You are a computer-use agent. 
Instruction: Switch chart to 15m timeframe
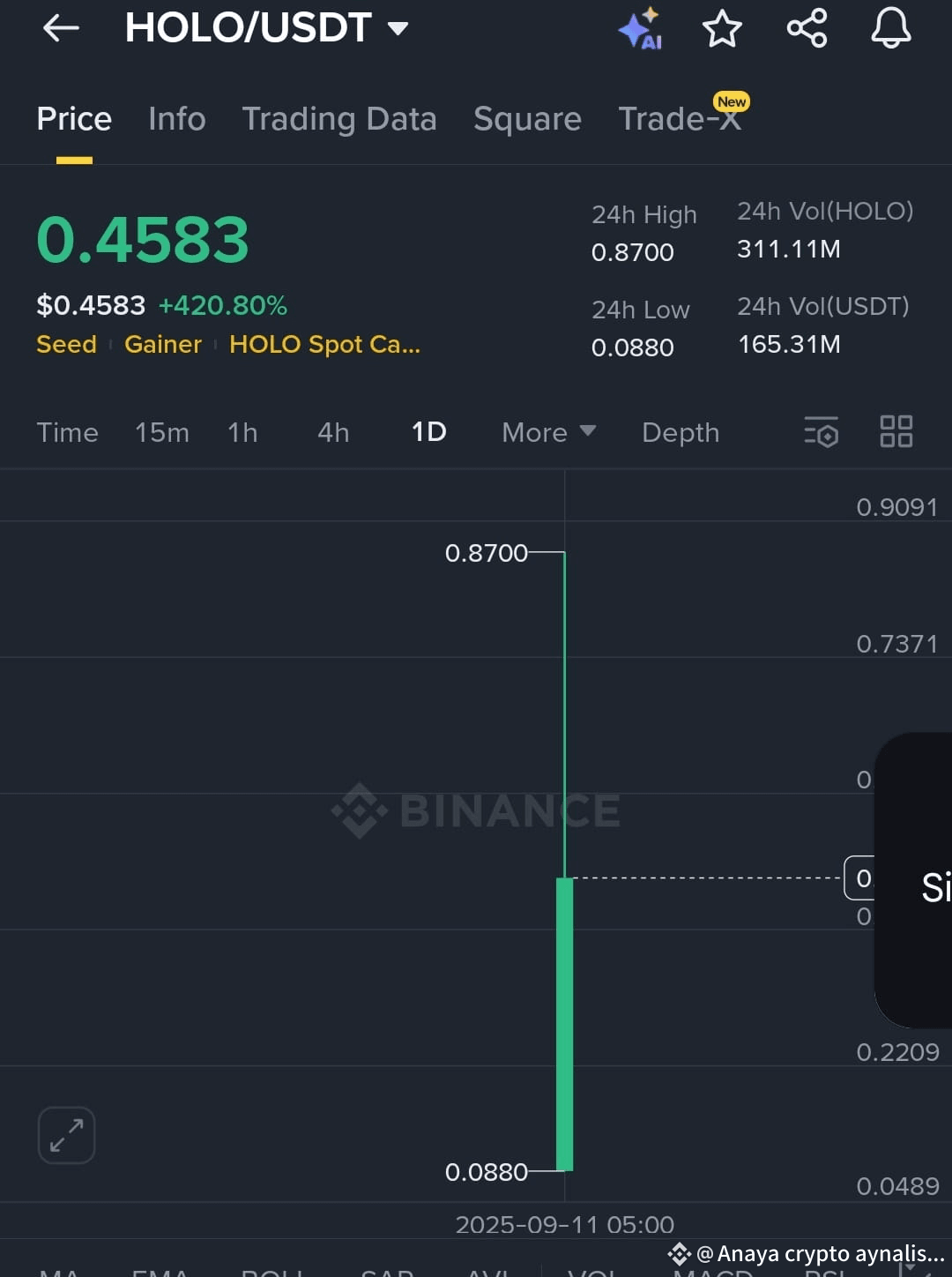coord(162,432)
